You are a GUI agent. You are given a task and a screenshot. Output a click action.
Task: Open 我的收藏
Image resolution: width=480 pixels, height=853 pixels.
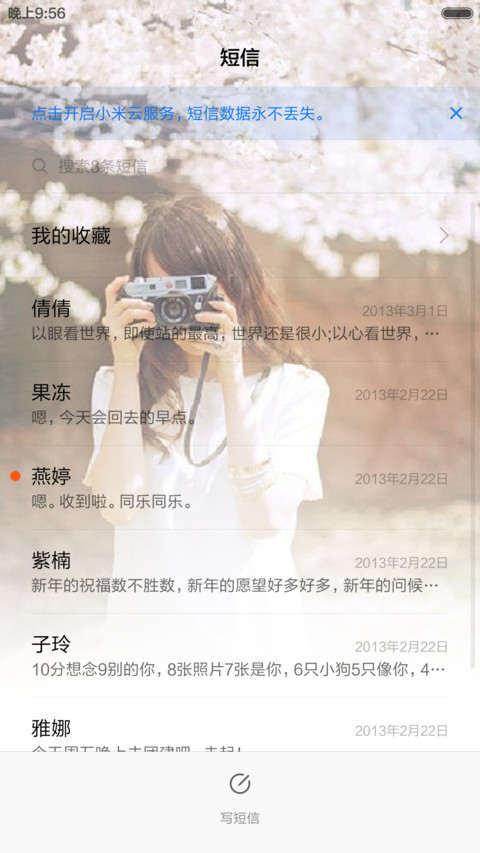point(239,236)
